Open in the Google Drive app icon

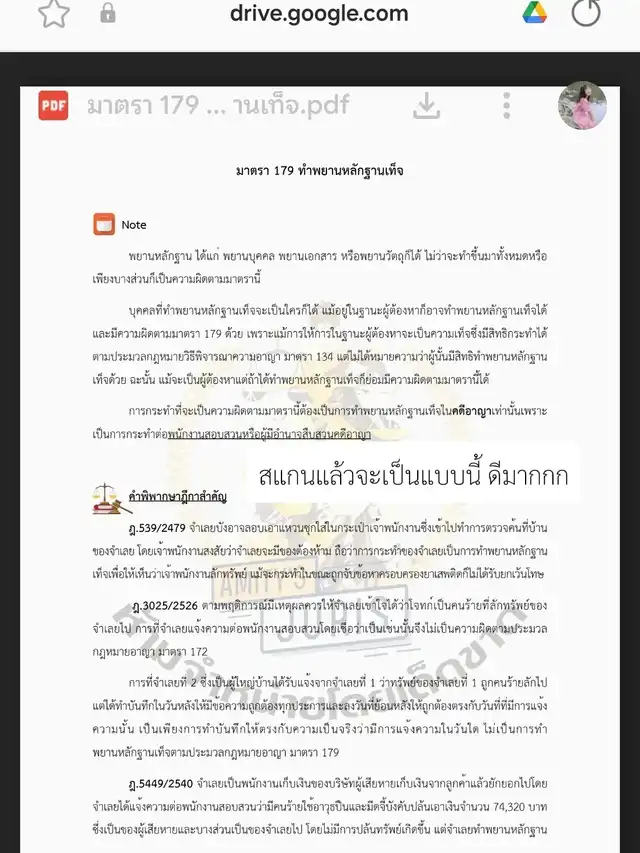point(534,13)
